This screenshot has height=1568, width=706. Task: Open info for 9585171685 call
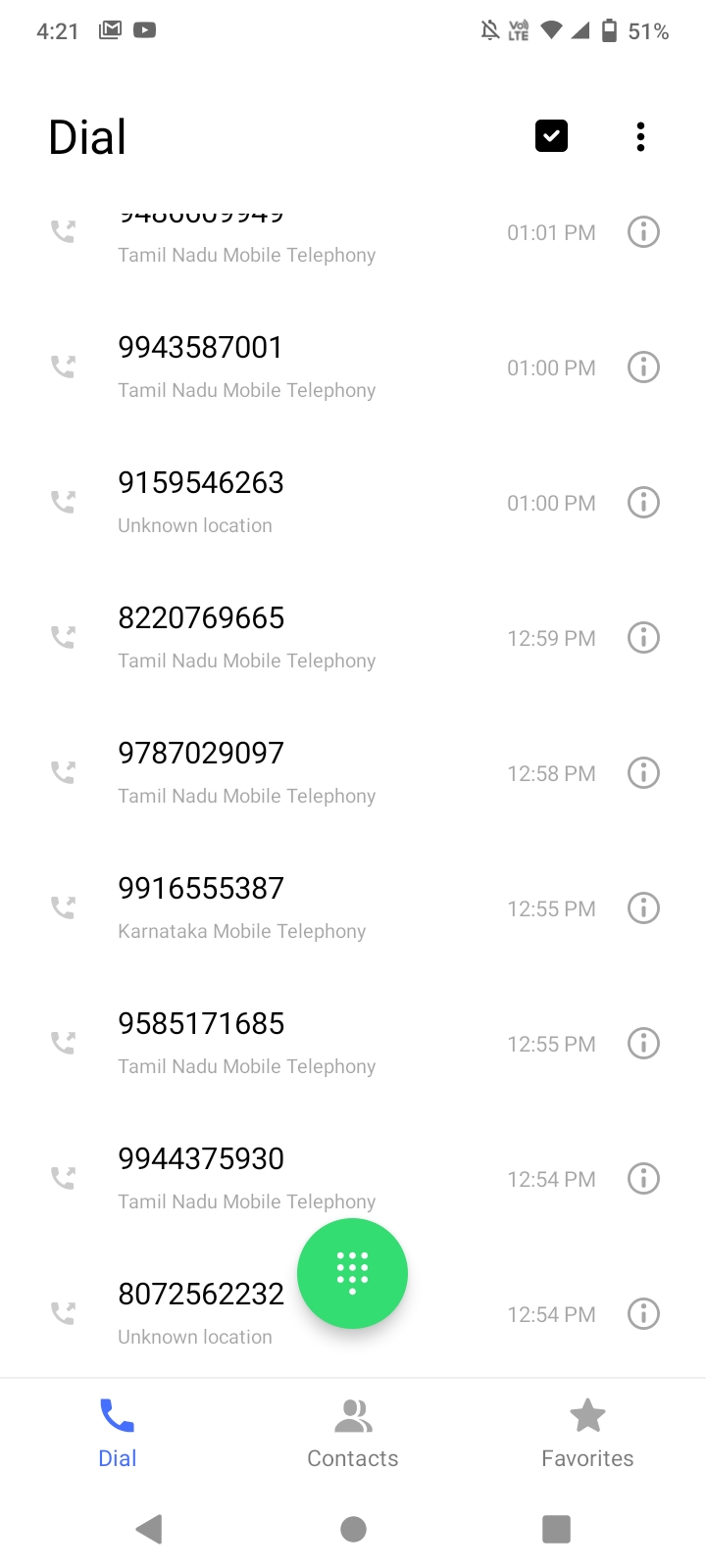[643, 1044]
